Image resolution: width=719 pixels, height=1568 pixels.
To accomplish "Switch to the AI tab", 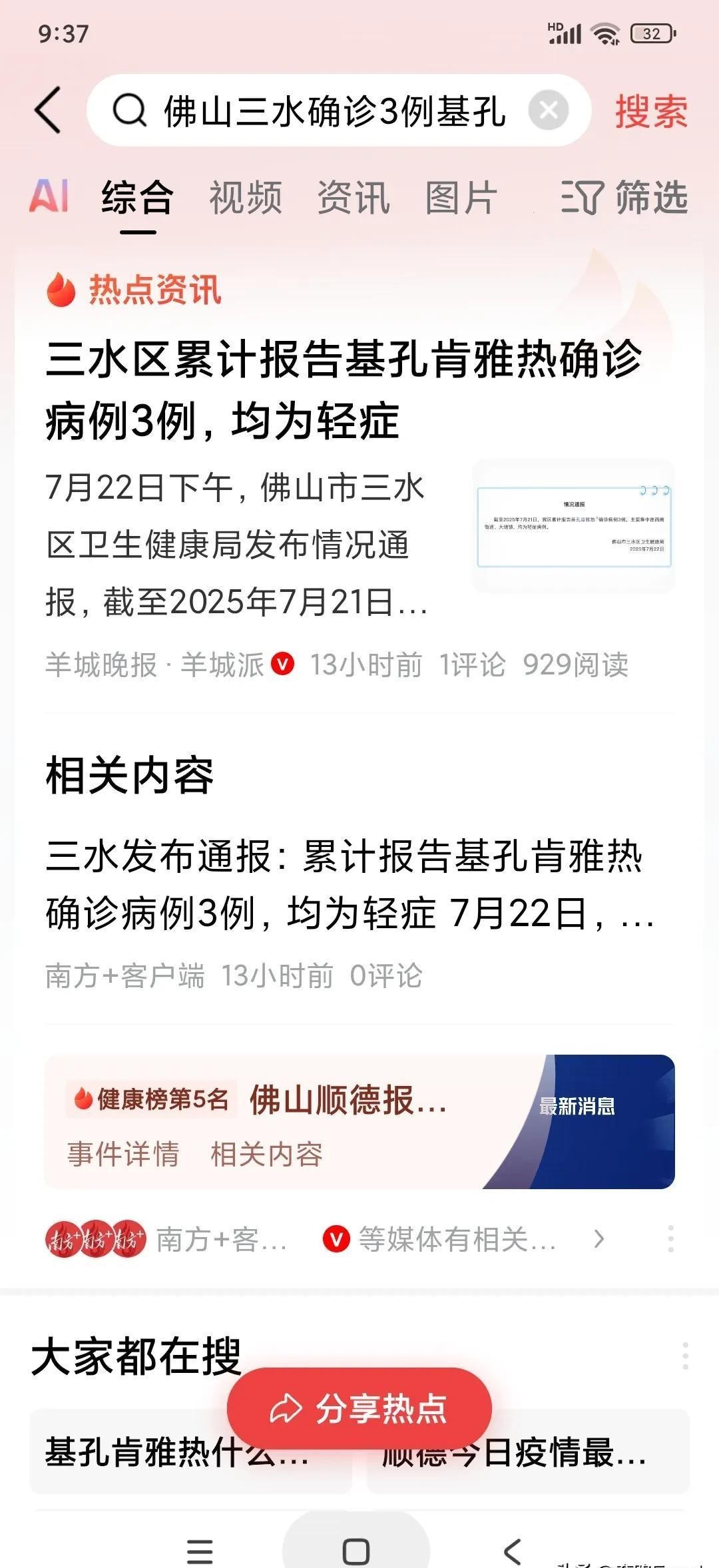I will click(49, 197).
